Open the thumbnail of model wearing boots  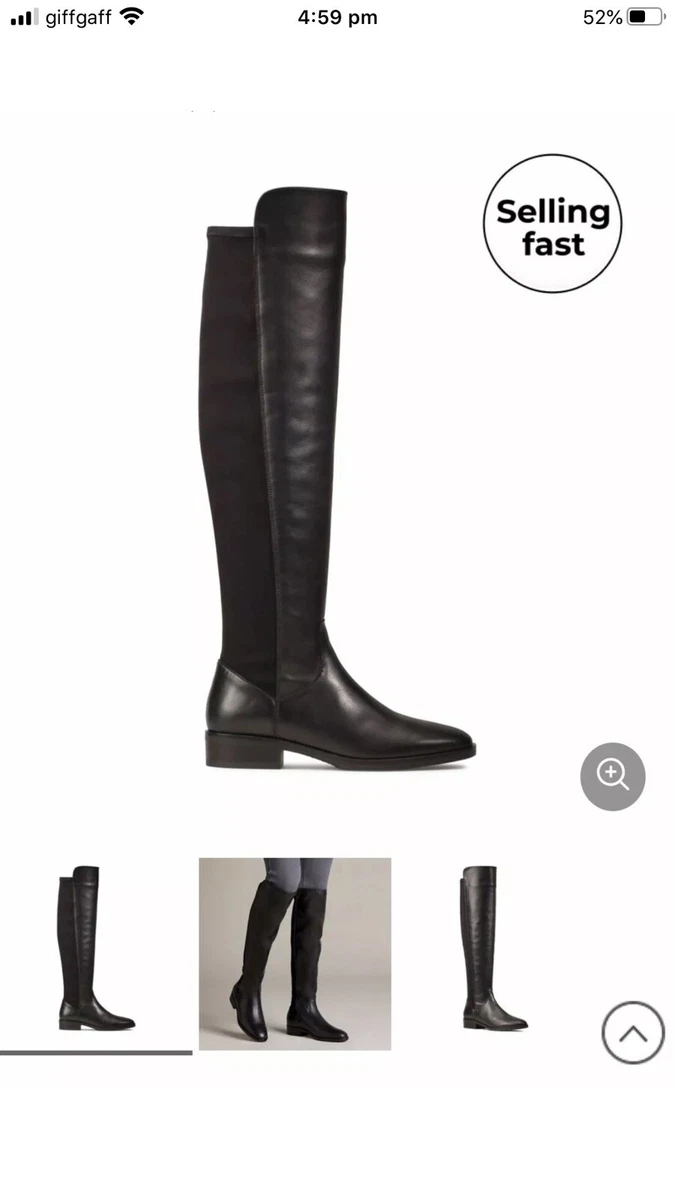(x=295, y=953)
